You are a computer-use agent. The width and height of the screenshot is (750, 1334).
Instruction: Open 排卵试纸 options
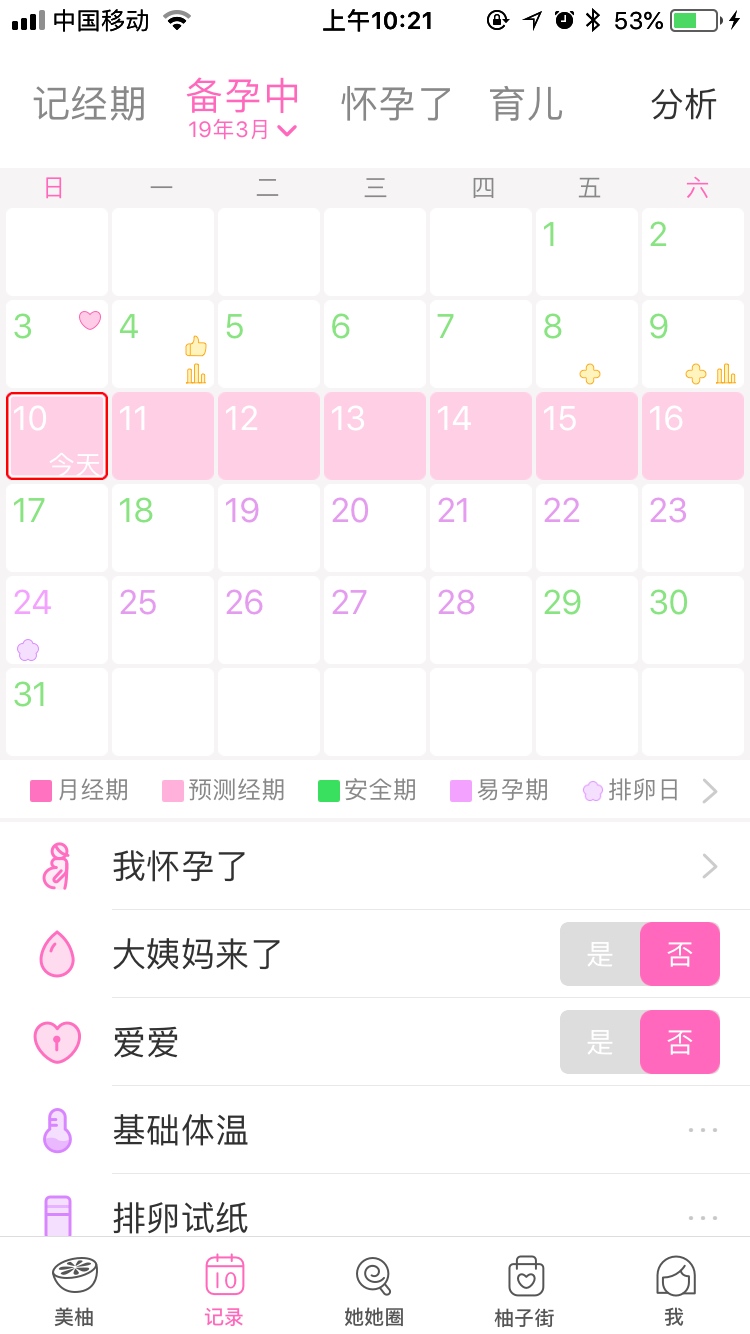[x=702, y=1217]
